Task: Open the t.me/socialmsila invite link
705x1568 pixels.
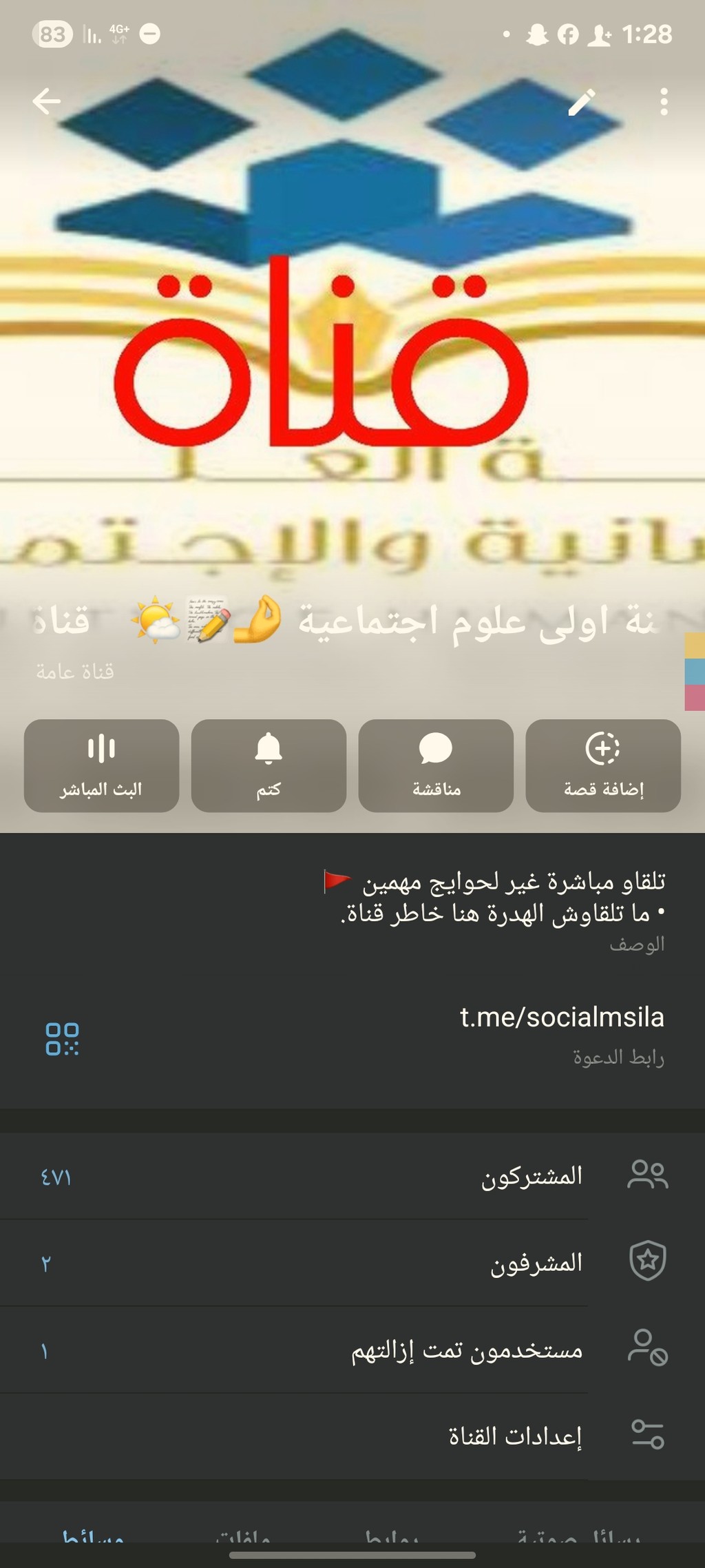Action: 561,1018
